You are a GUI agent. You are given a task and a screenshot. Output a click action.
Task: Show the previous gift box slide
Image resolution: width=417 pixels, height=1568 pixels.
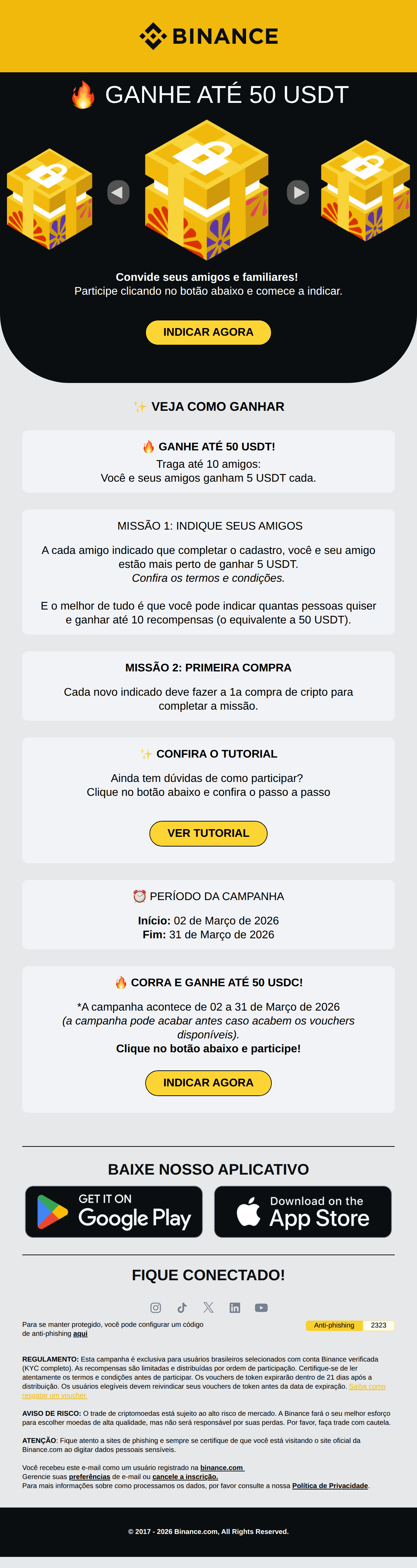(118, 192)
